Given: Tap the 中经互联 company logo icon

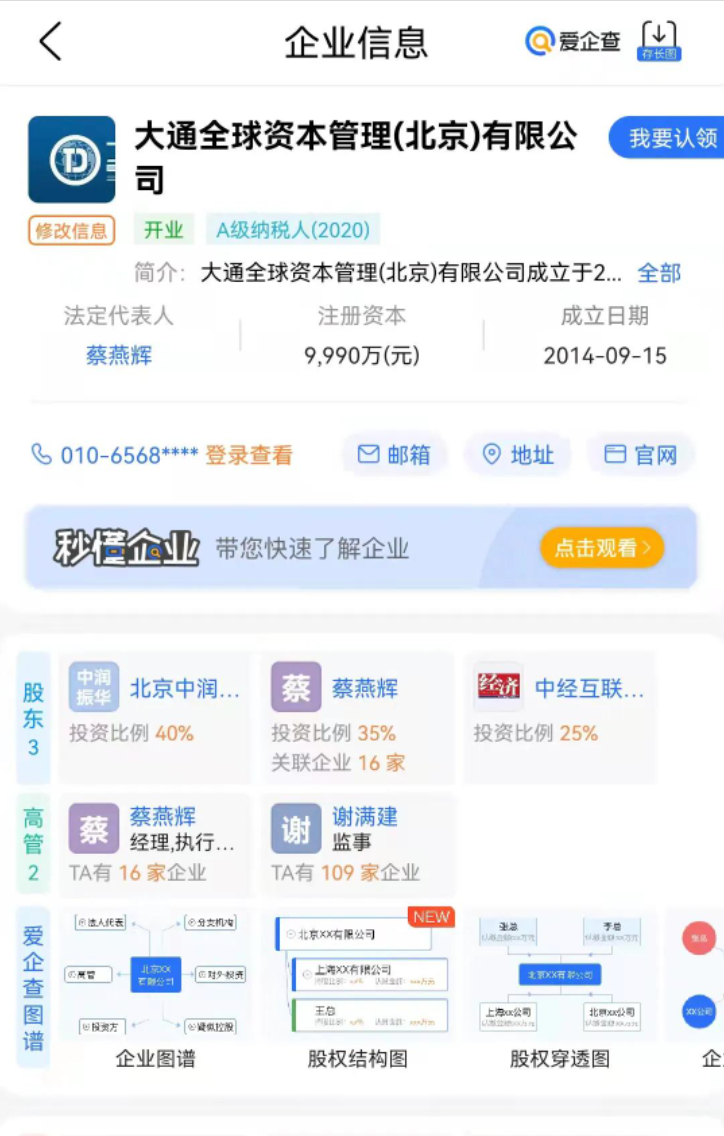Looking at the screenshot, I should (x=497, y=687).
